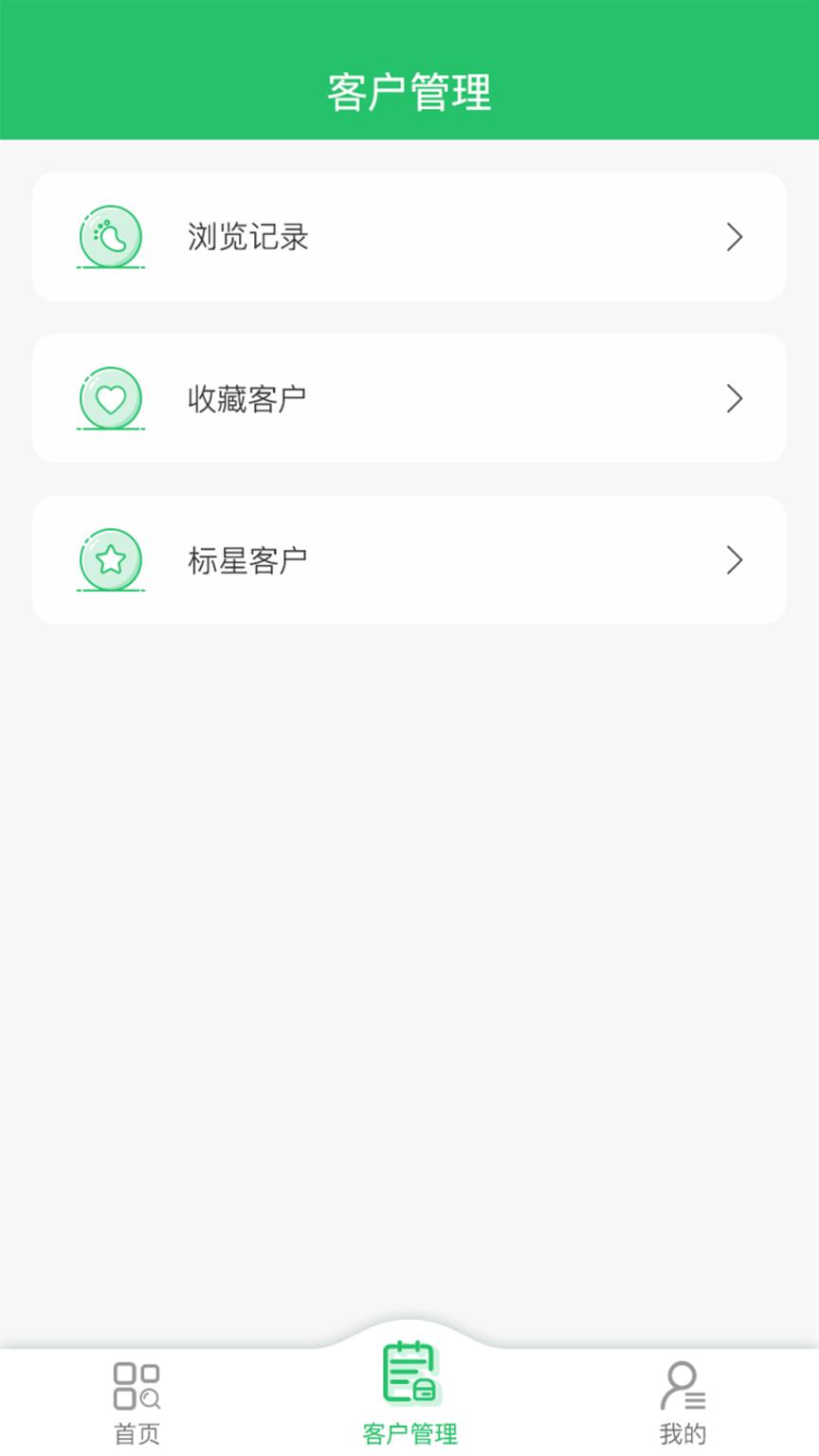Screen dimensions: 819x1456
Task: Expand 收藏客户 via its right chevron
Action: point(735,399)
